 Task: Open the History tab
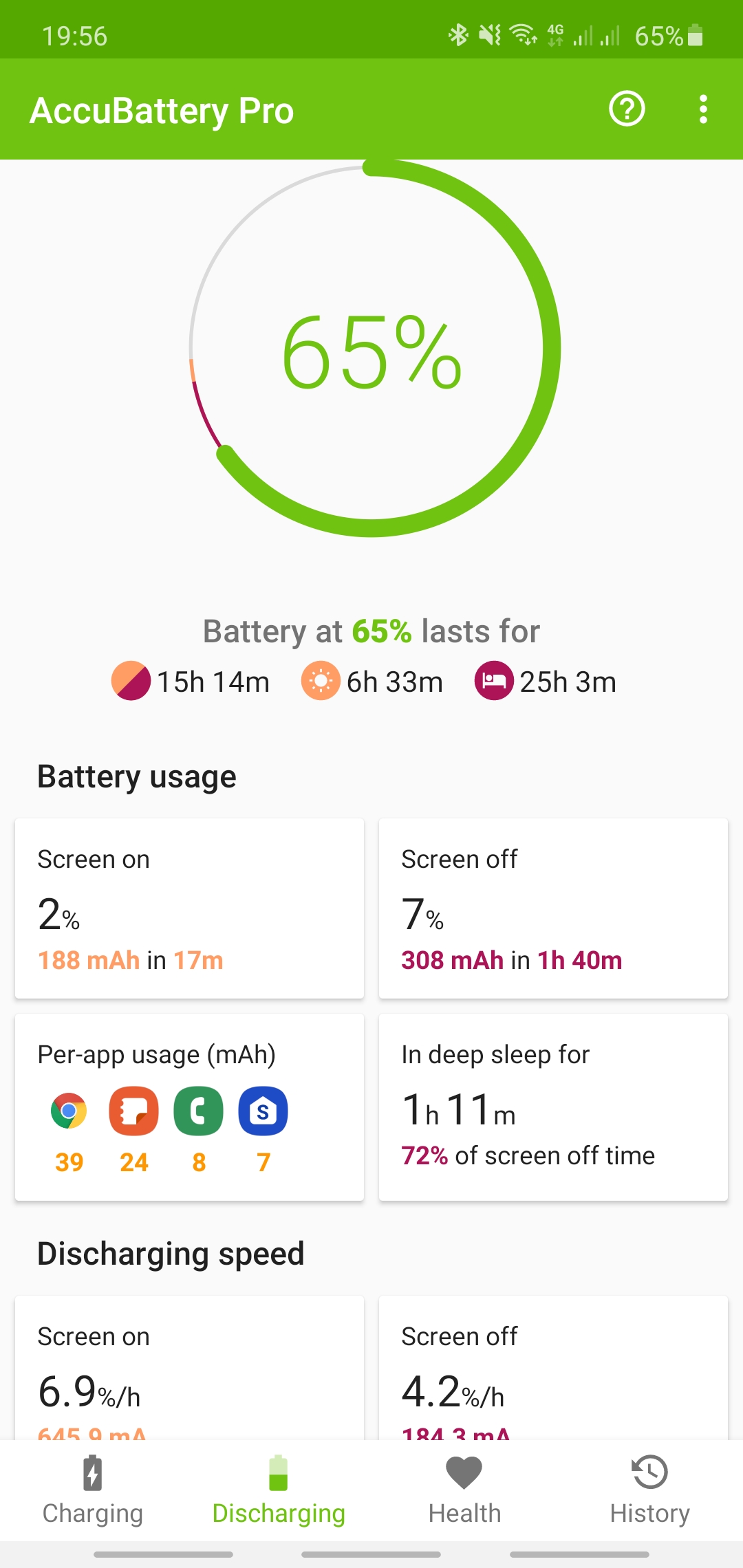click(650, 1490)
